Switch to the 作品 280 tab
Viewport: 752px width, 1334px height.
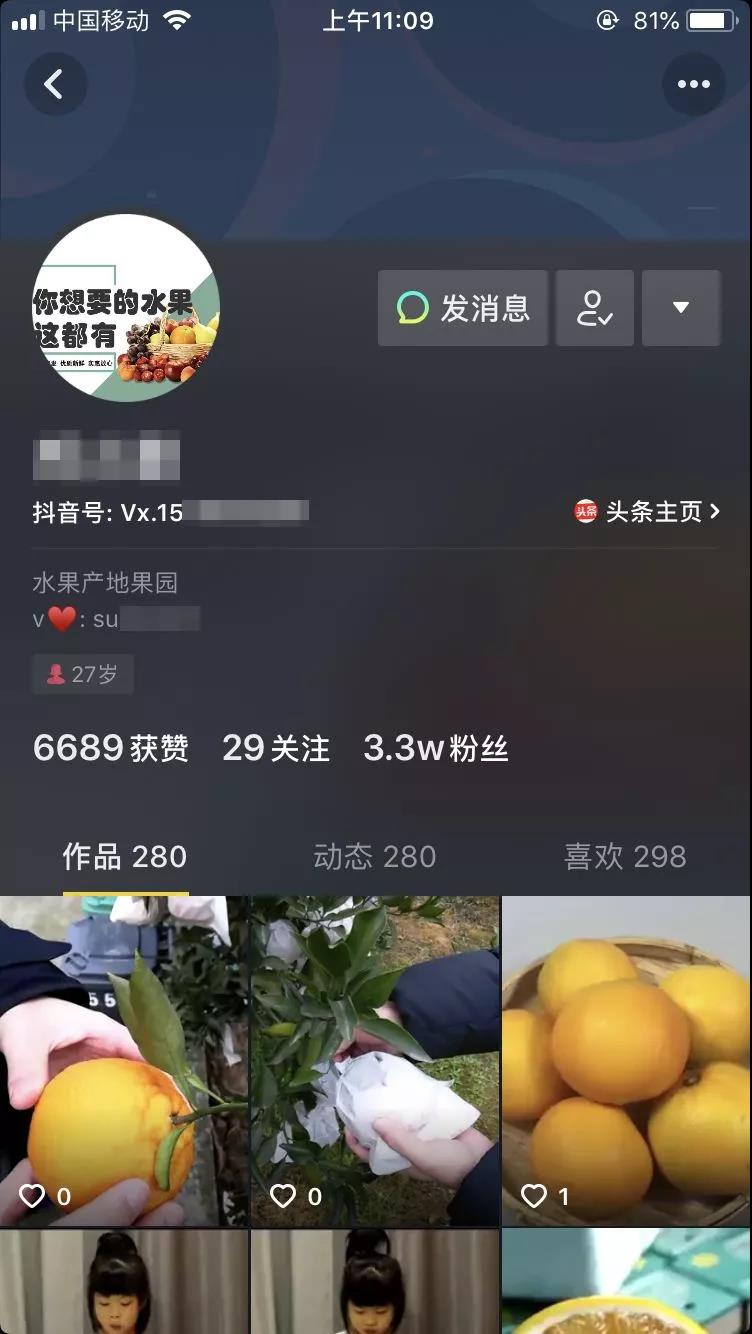(125, 857)
